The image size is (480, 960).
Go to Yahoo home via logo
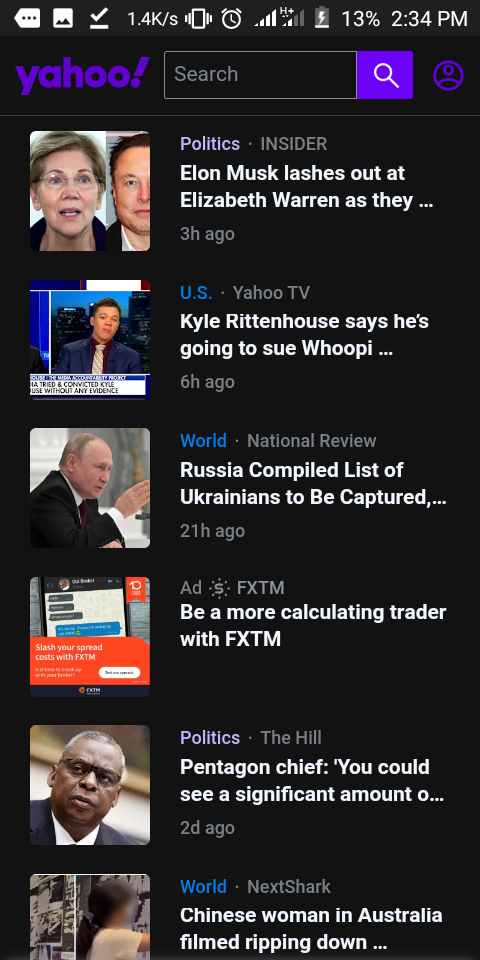tap(82, 75)
